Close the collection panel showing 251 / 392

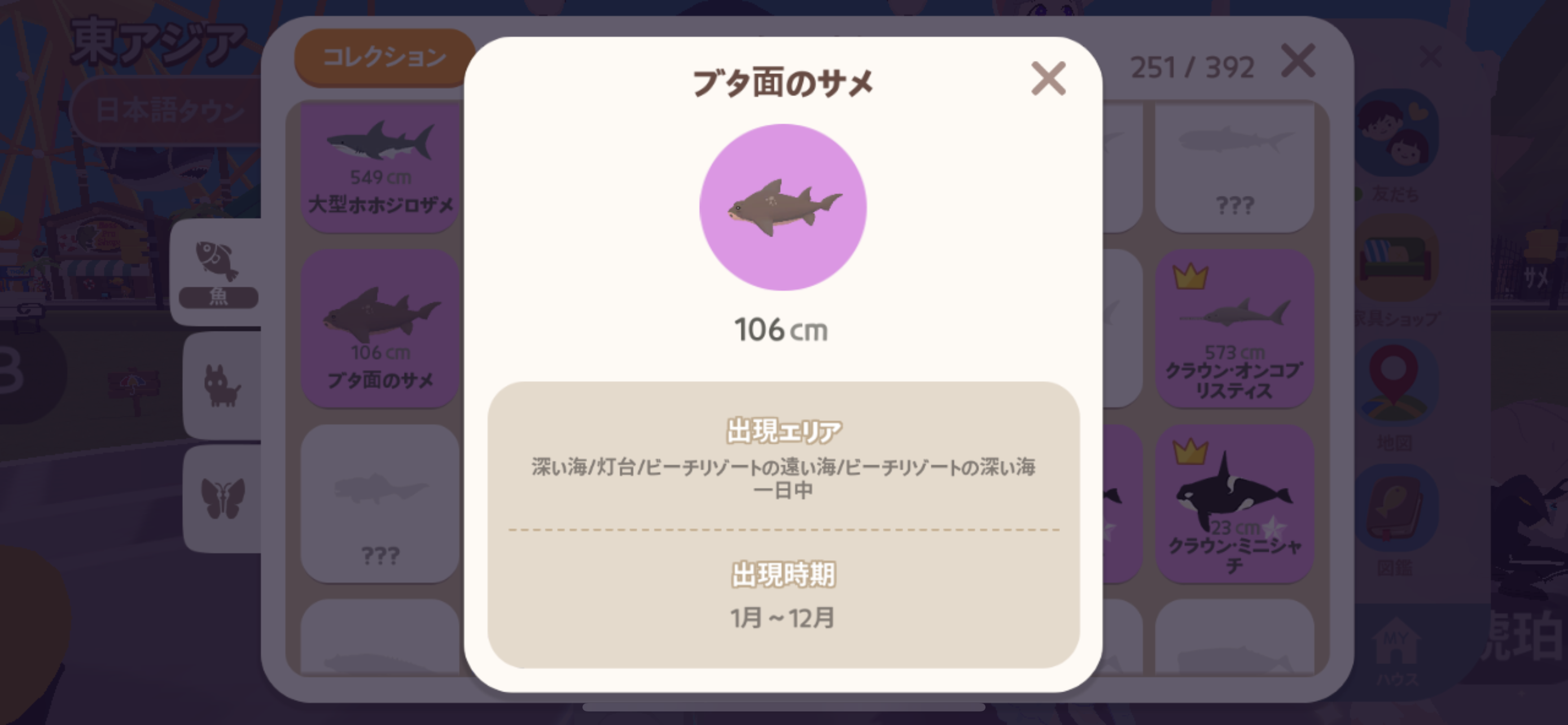(1298, 61)
